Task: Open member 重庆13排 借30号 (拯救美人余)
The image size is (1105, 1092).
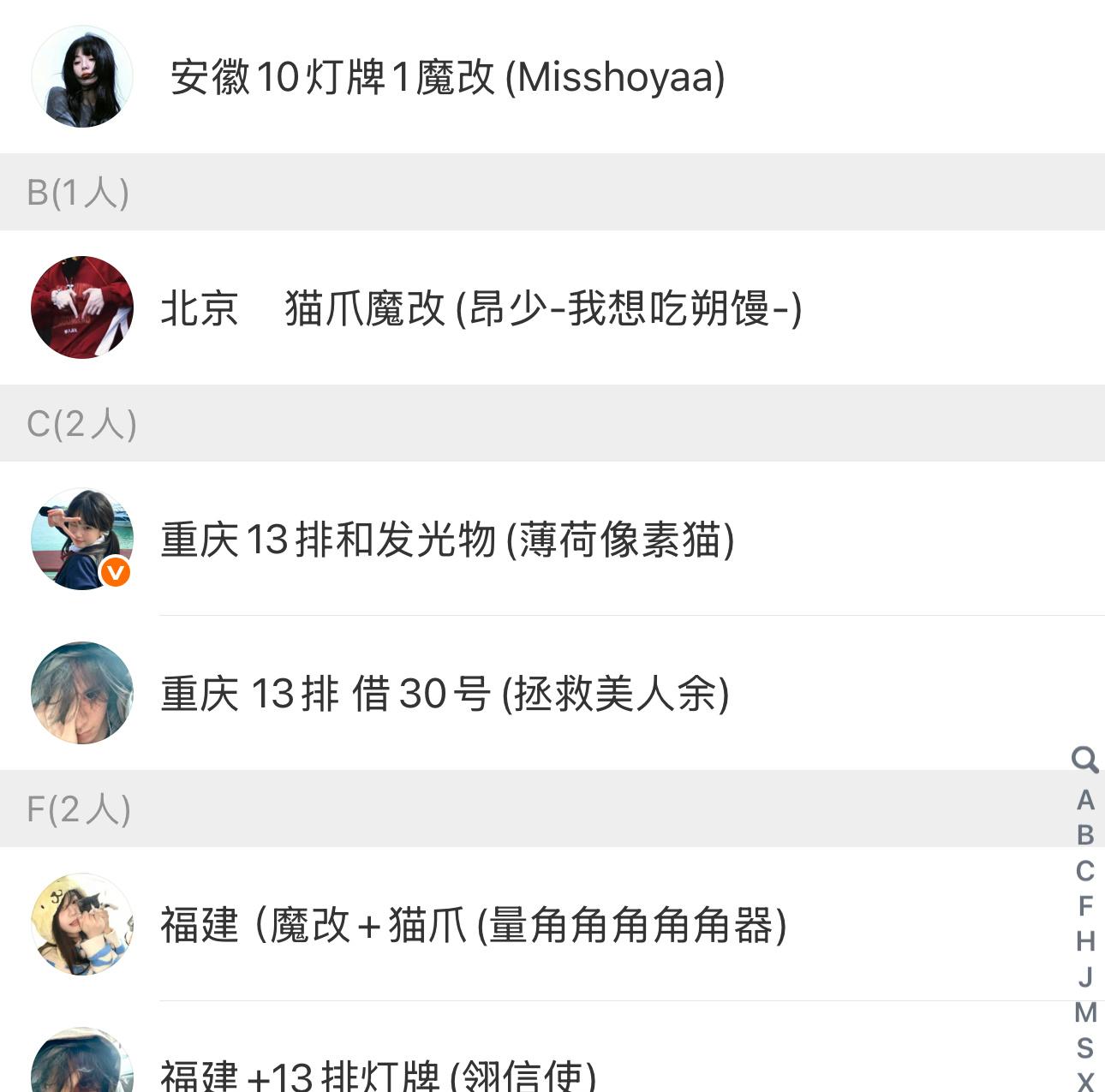Action: pos(445,693)
